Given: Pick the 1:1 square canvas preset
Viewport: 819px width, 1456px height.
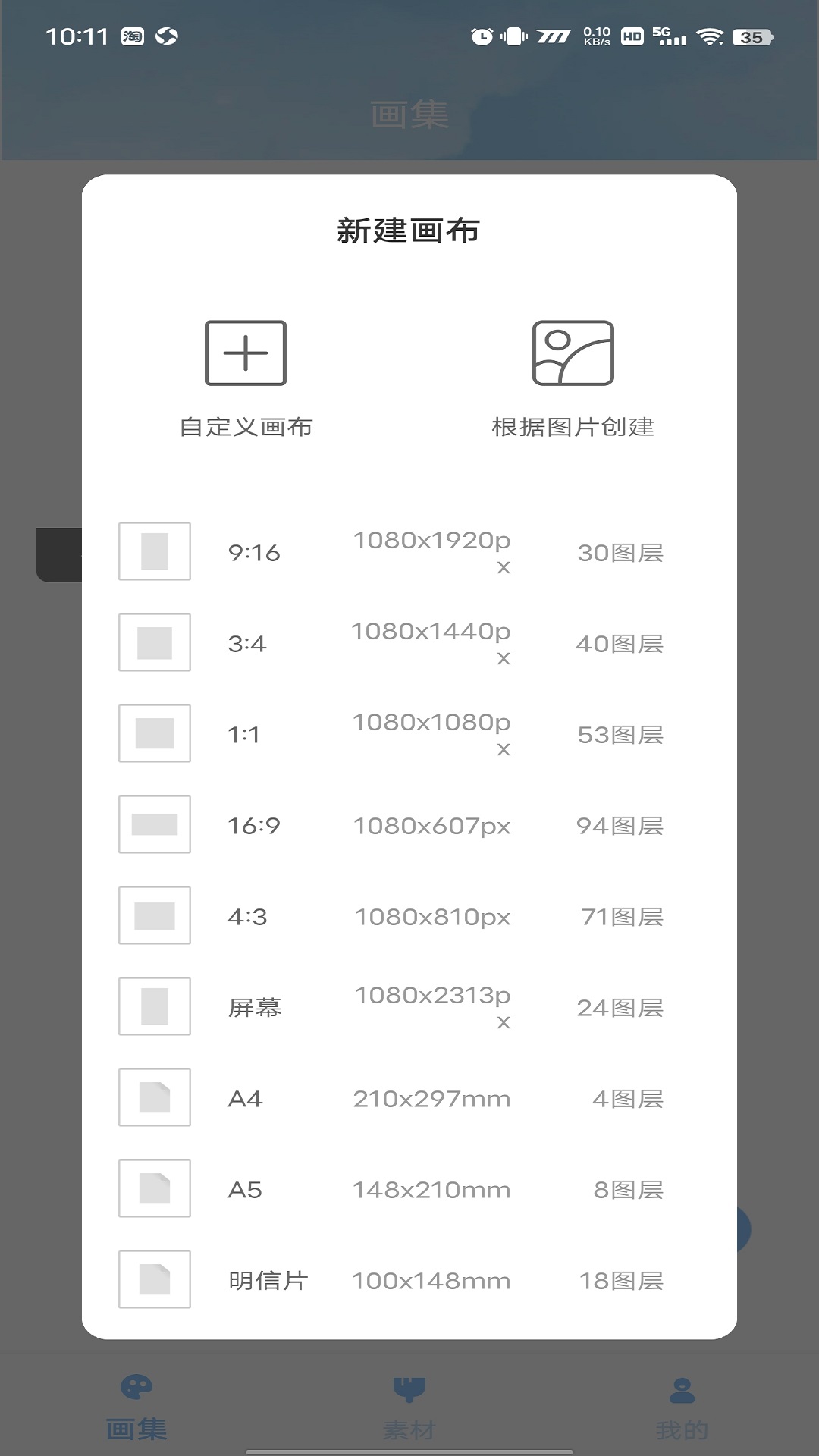Looking at the screenshot, I should coord(409,734).
